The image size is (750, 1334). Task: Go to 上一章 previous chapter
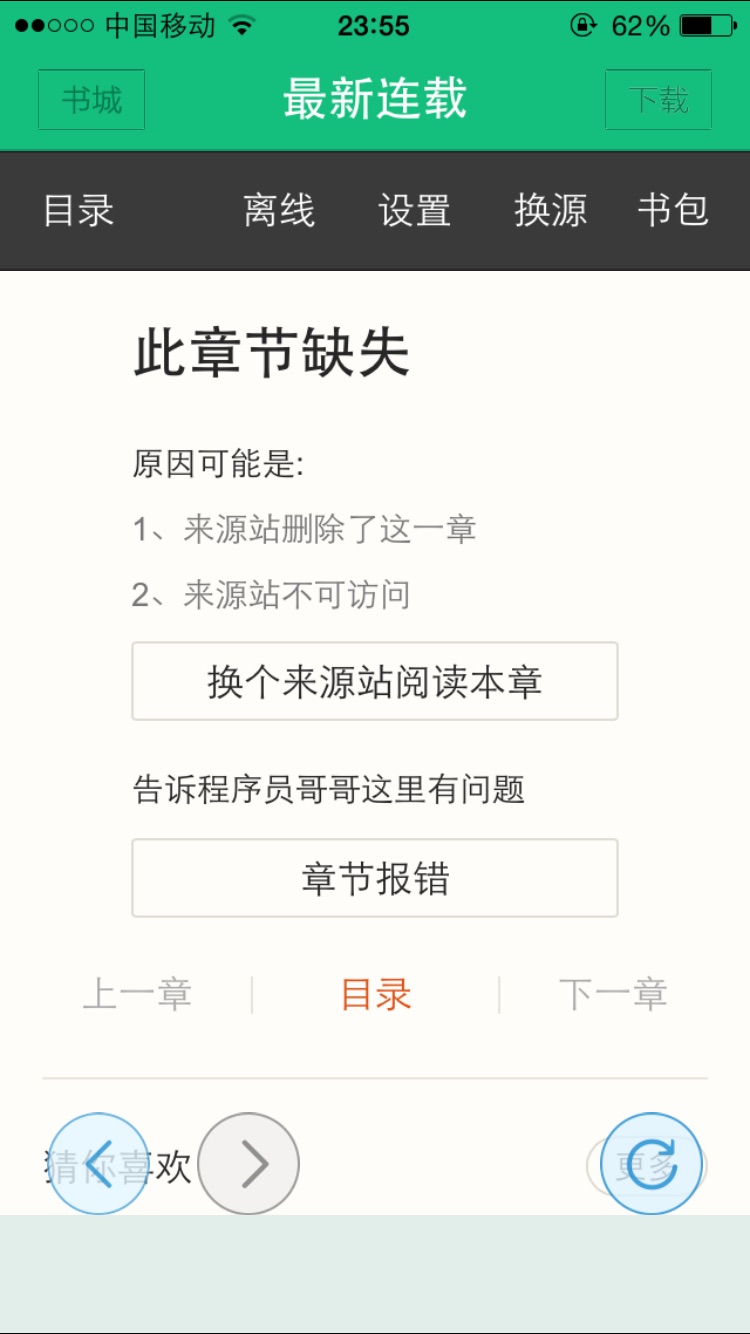coord(137,995)
